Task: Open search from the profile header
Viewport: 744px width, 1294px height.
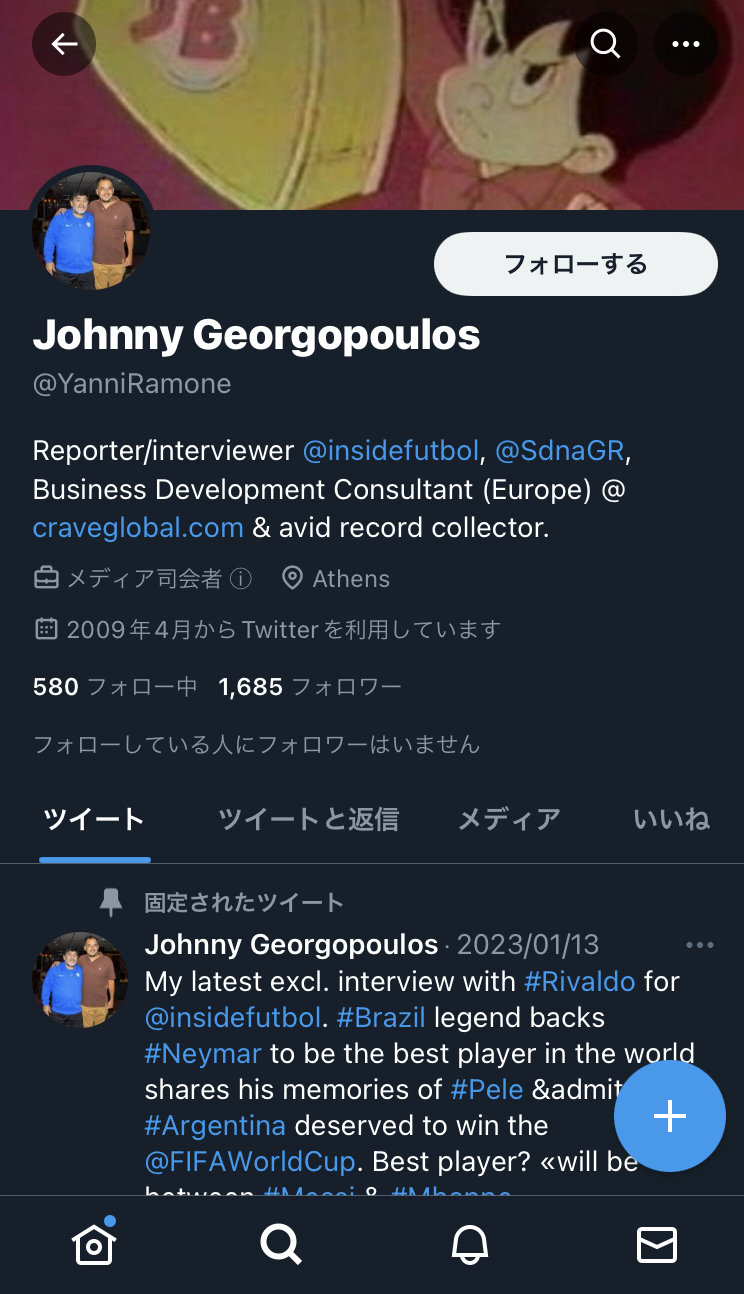Action: pyautogui.click(x=605, y=44)
